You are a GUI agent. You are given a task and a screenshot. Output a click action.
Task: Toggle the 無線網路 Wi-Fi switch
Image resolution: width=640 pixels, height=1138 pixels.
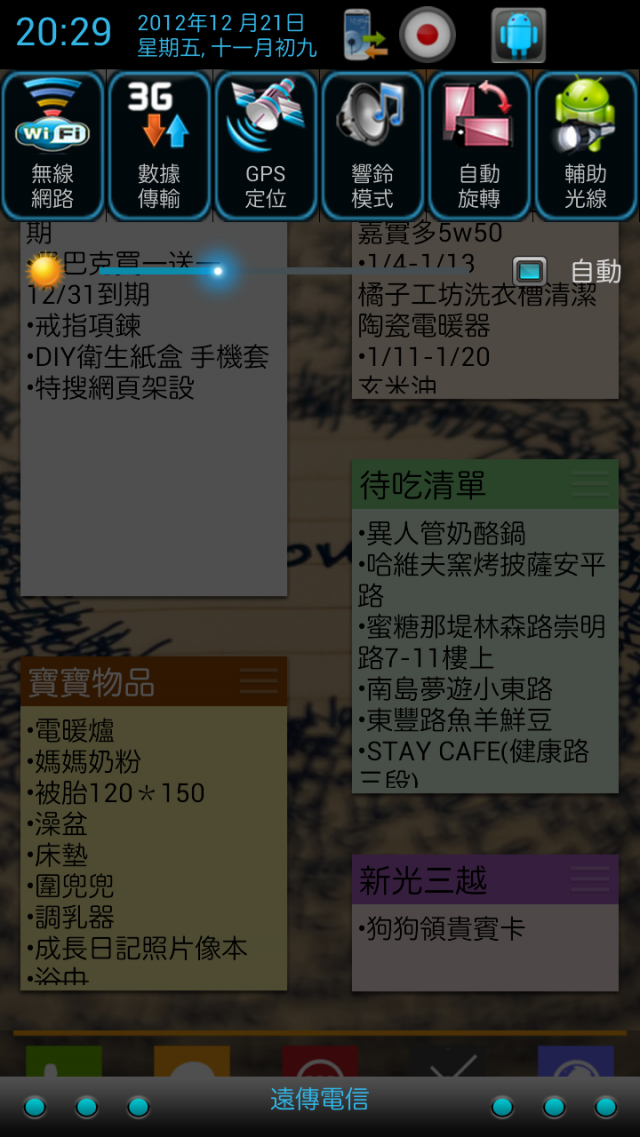[x=52, y=145]
